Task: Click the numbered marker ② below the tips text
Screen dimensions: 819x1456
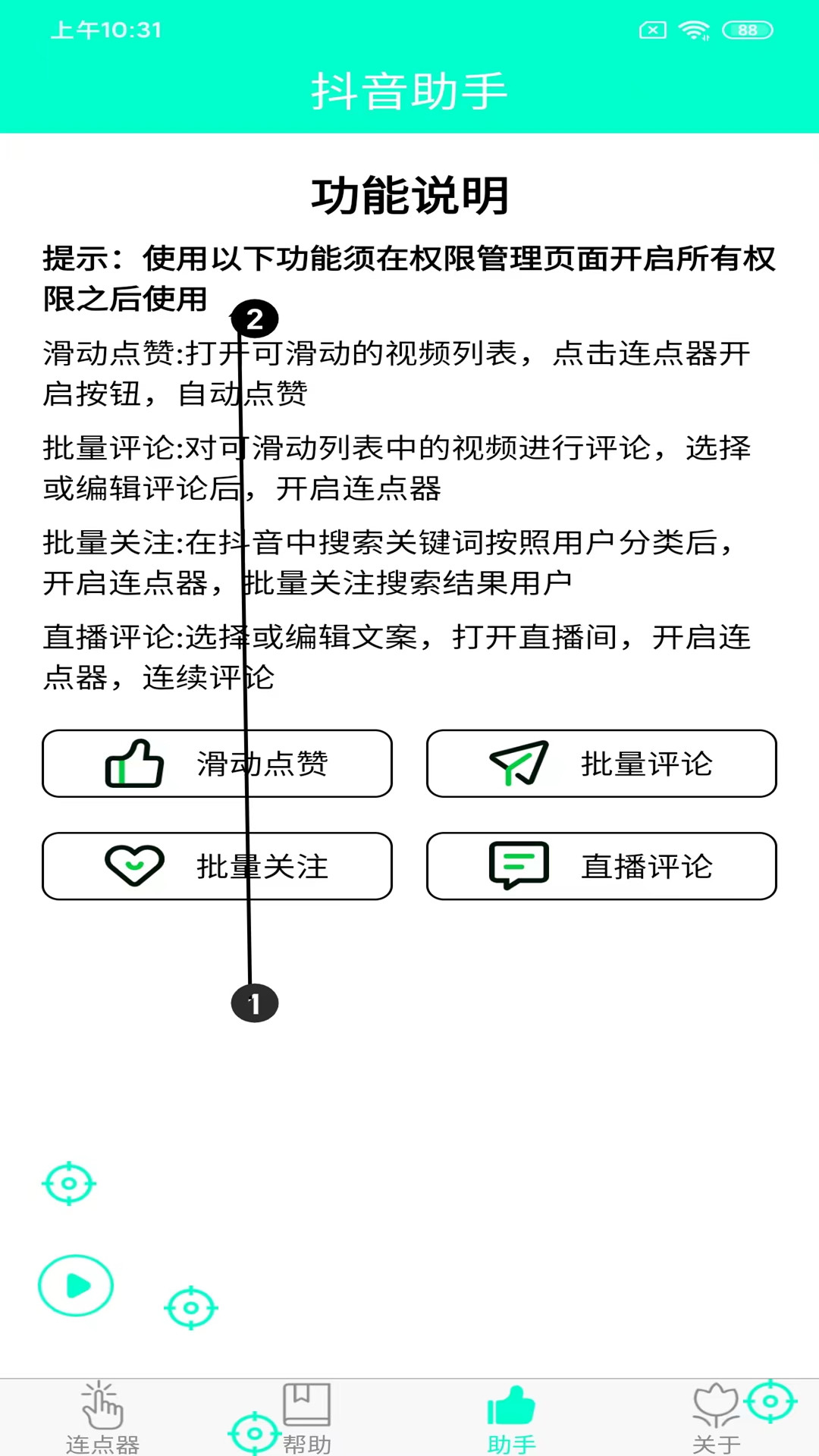Action: [255, 320]
